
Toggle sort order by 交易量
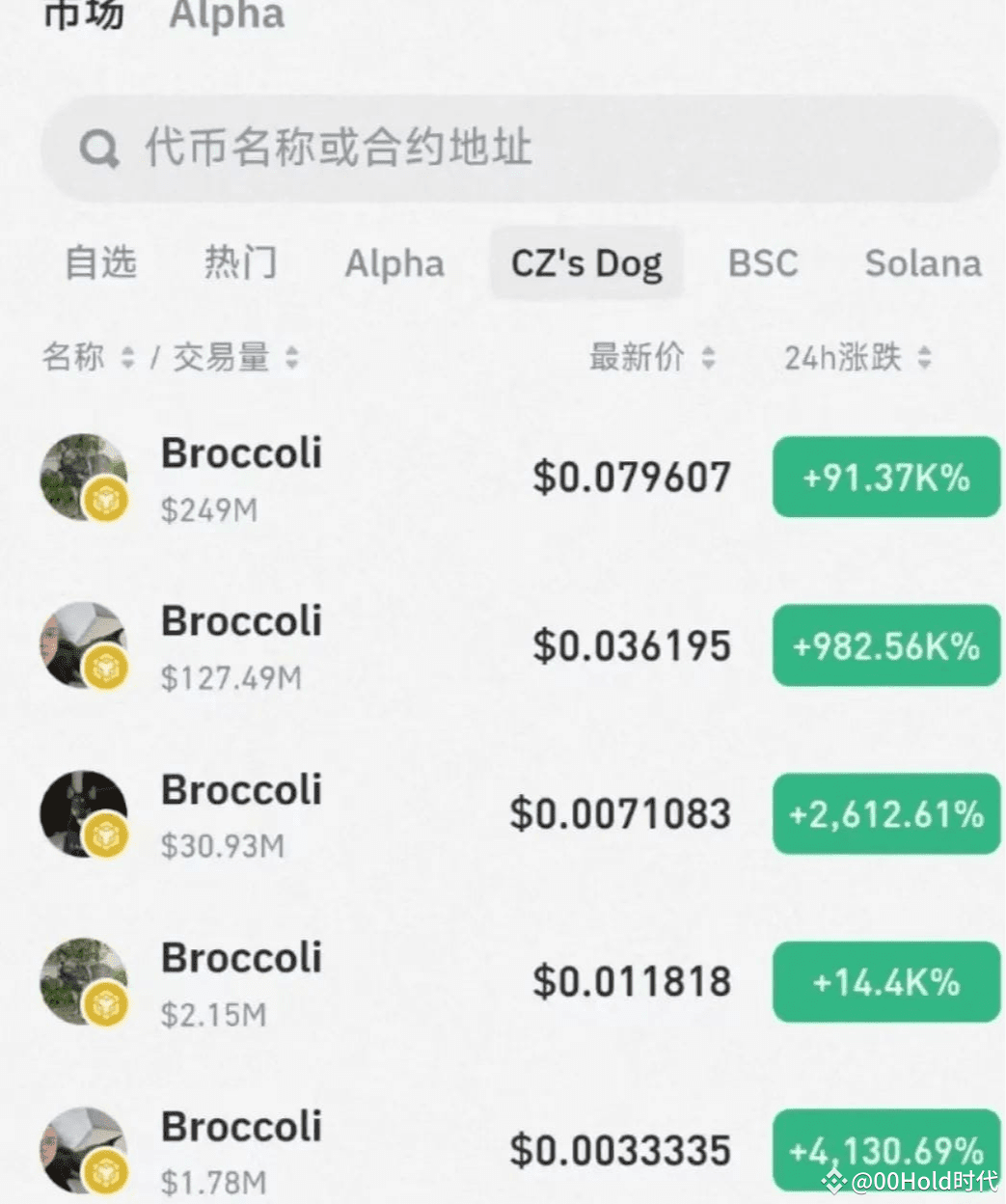pos(290,358)
